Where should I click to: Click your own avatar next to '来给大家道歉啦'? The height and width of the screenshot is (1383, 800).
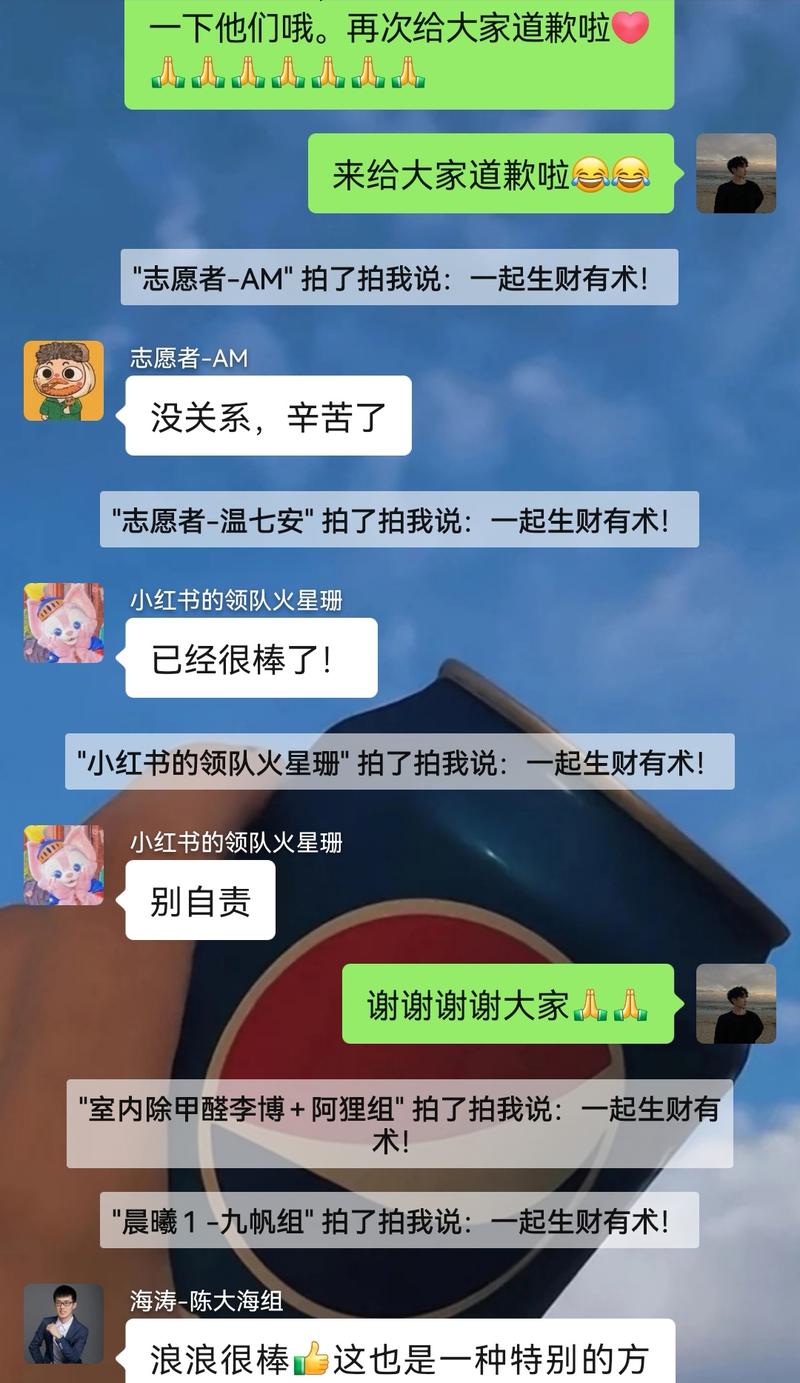pyautogui.click(x=737, y=173)
